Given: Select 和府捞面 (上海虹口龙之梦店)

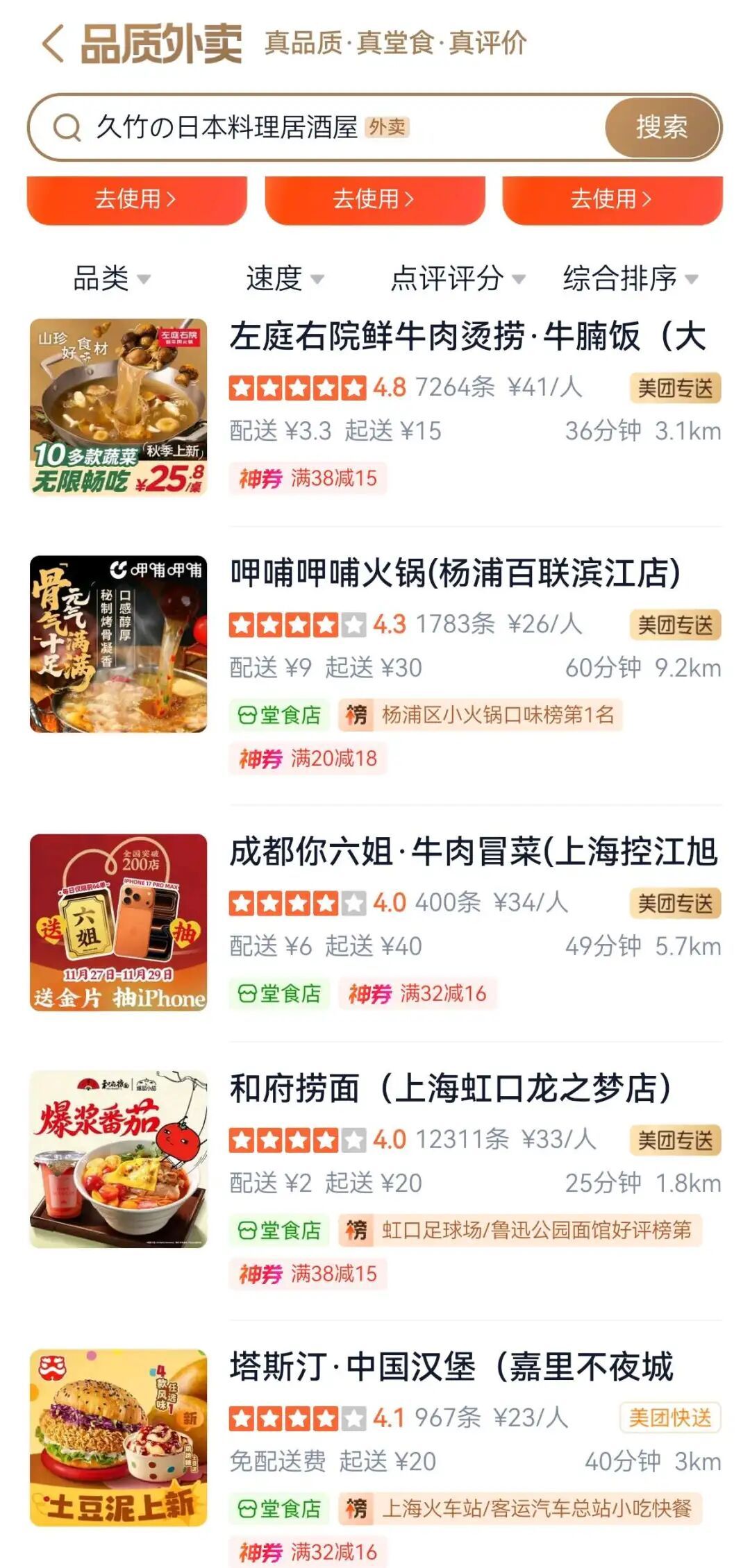Looking at the screenshot, I should click(x=450, y=1088).
